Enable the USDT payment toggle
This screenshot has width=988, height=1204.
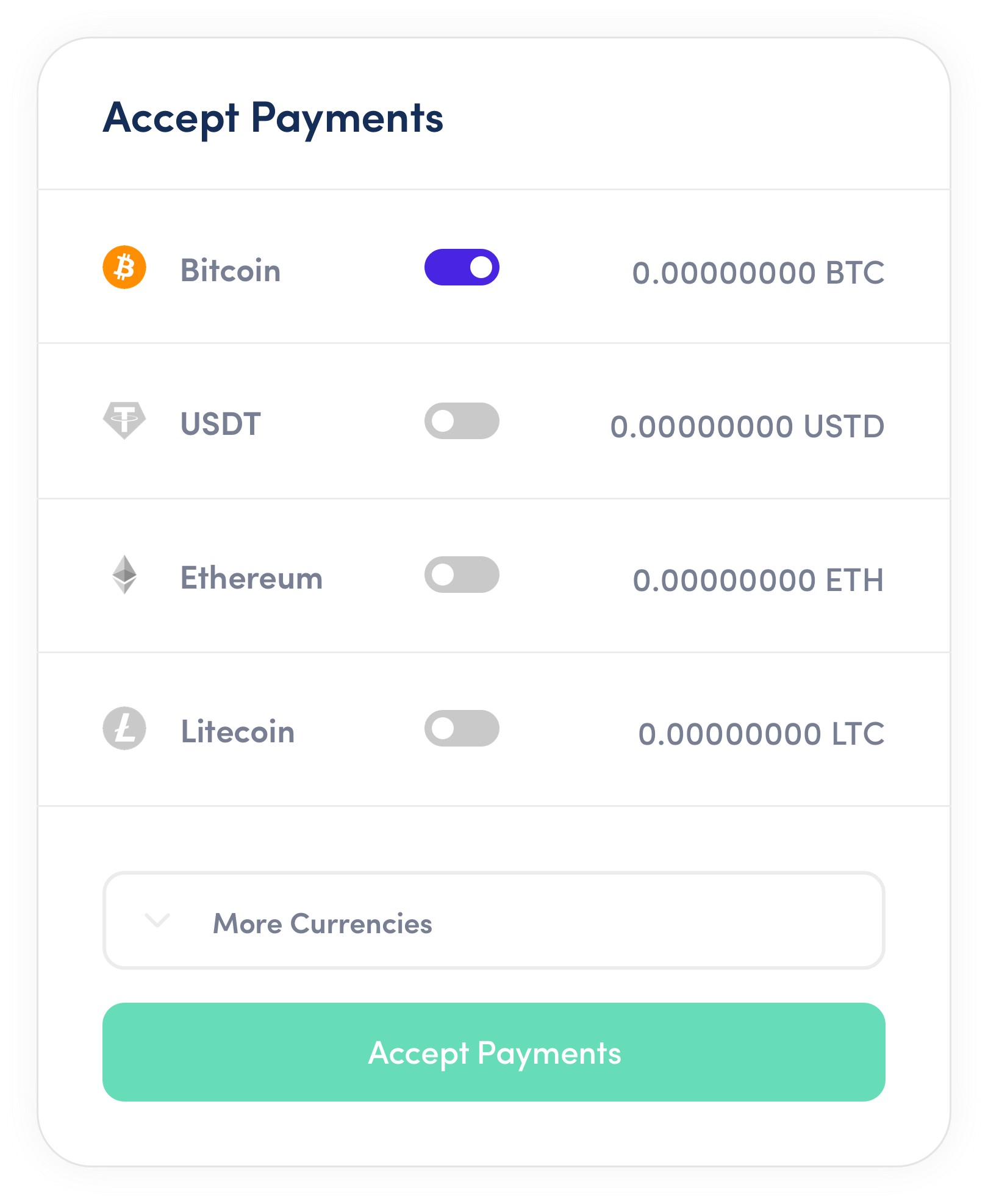click(x=462, y=421)
